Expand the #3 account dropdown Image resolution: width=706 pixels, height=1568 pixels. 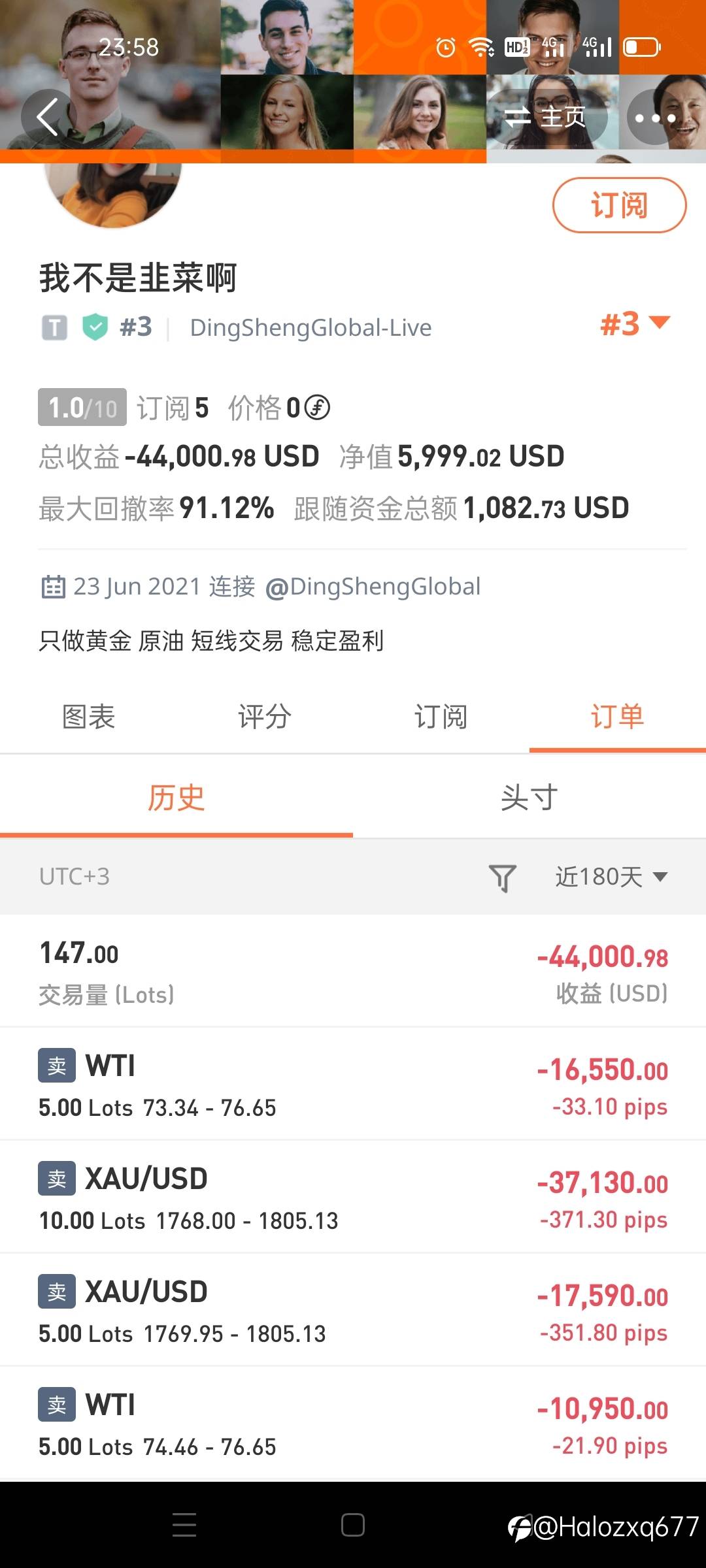point(635,324)
